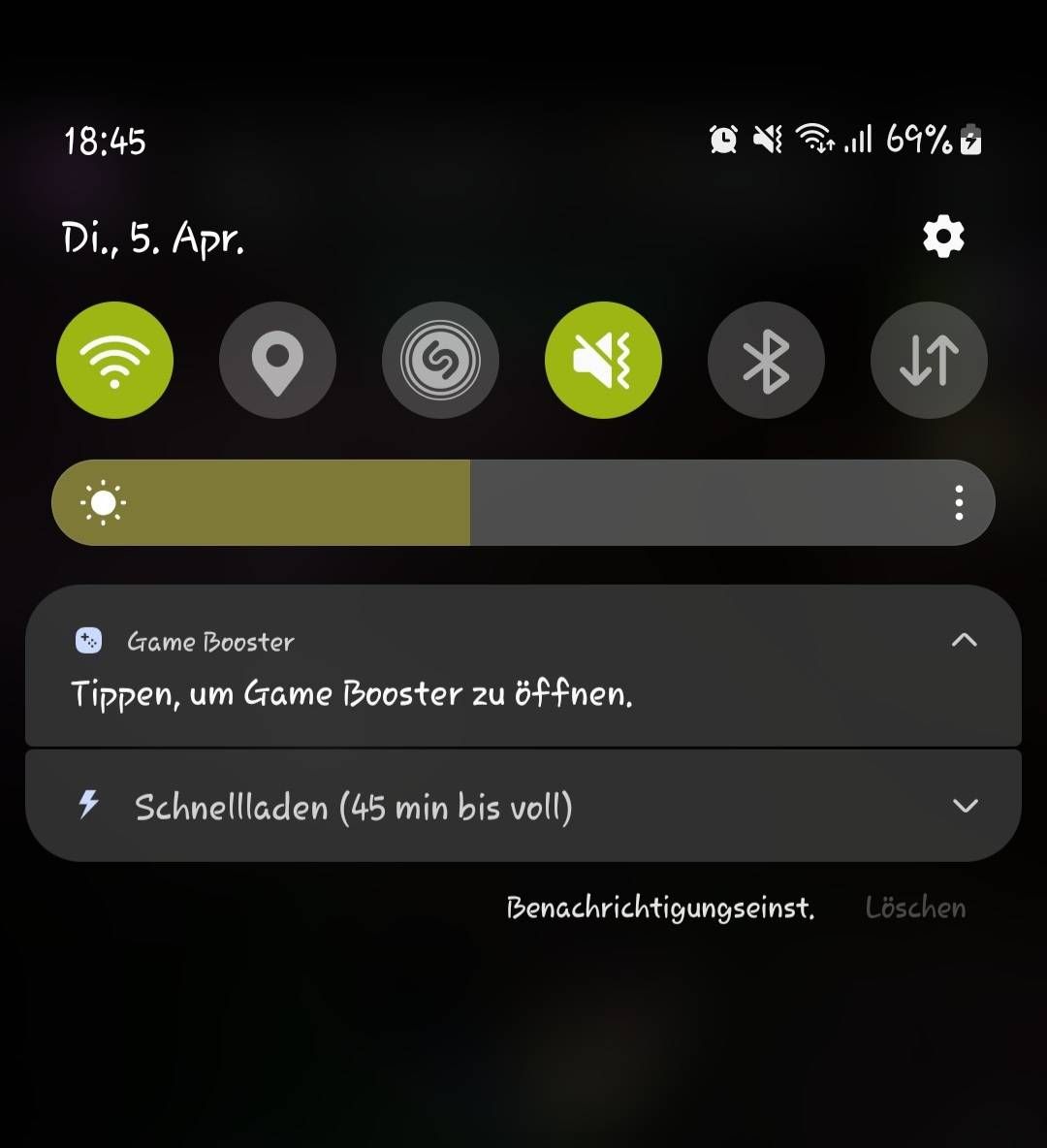The width and height of the screenshot is (1047, 1148).
Task: Open Benachrichtigungseinst. settings
Action: click(660, 908)
